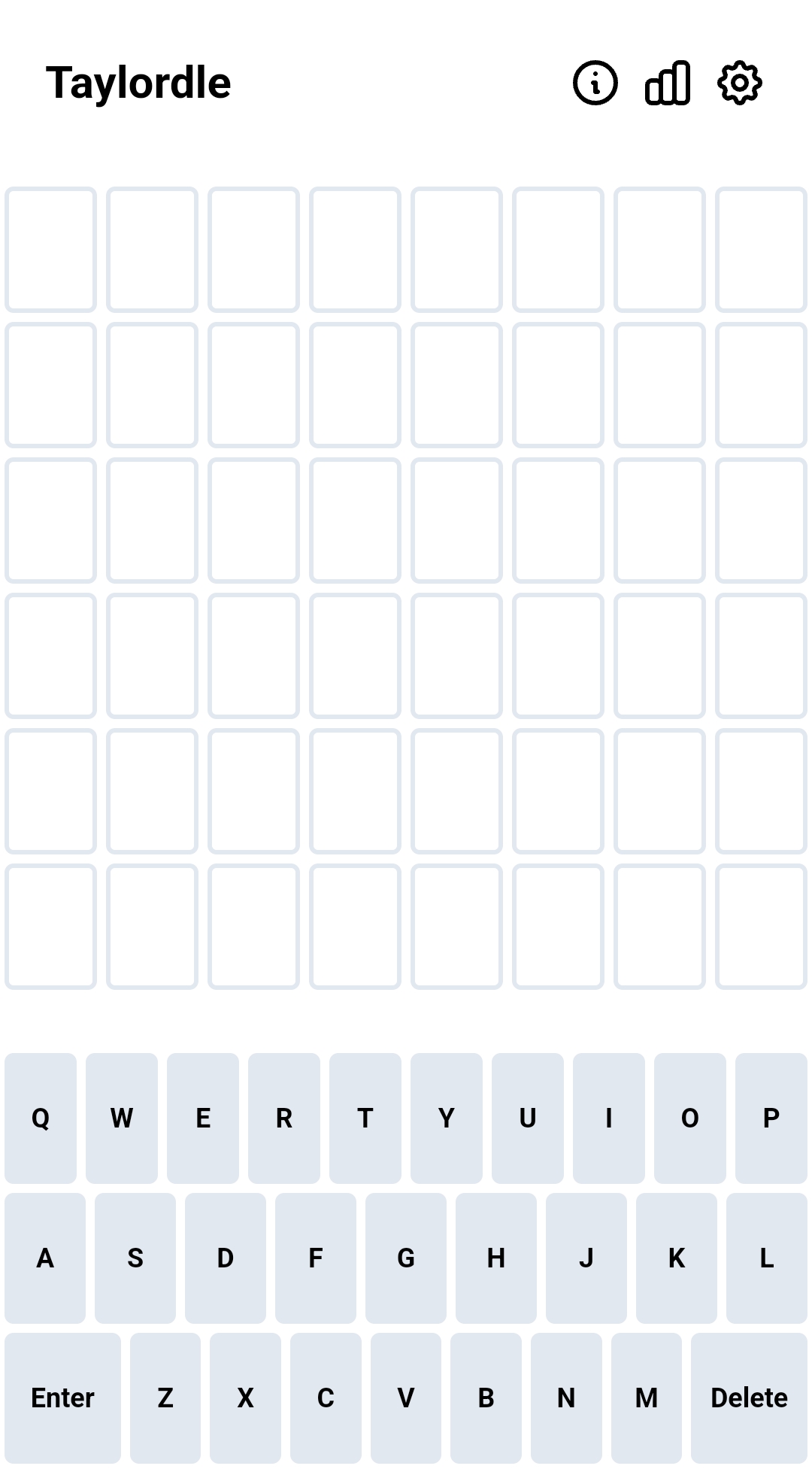Enter the letter I
Screen dimensions: 812x1475
point(608,1118)
